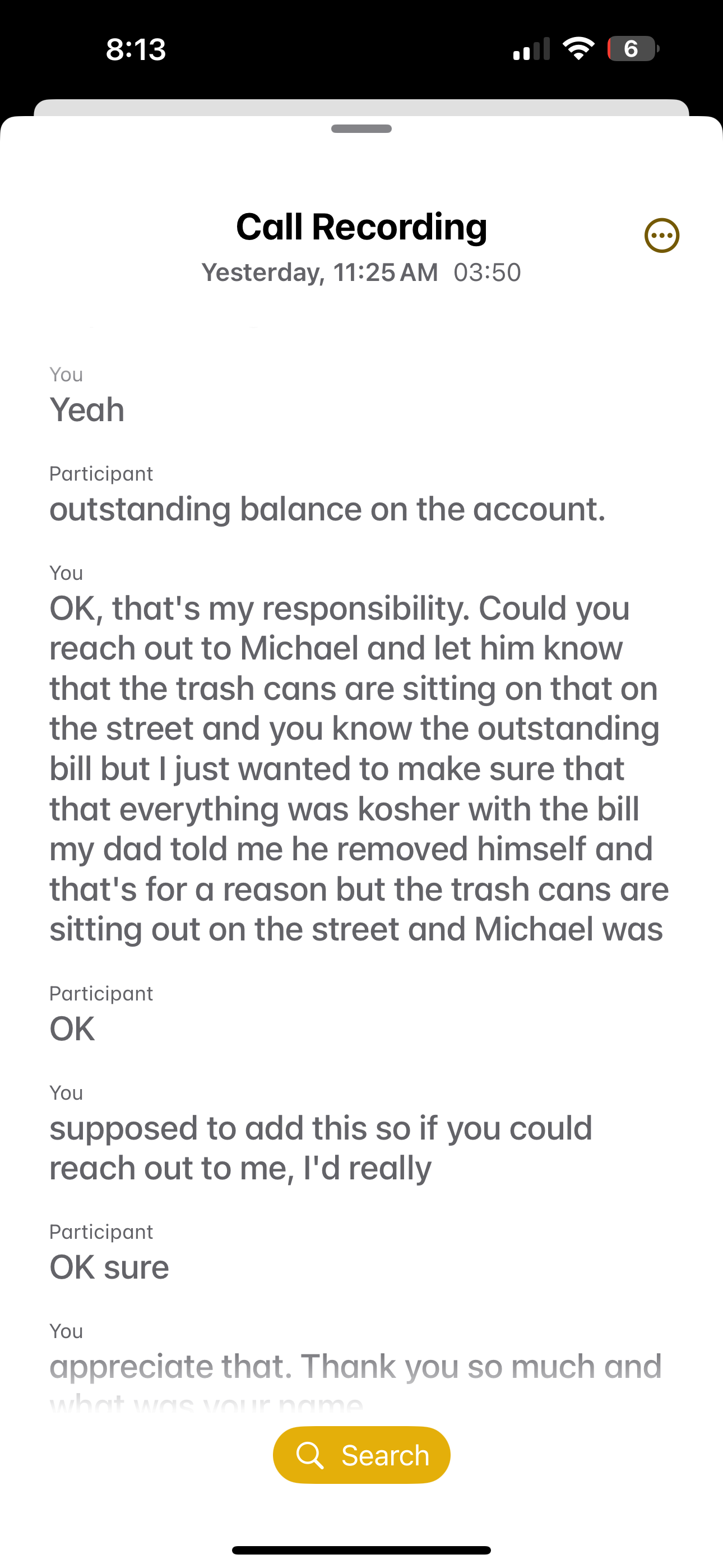Open the more options ellipsis menu

(661, 236)
